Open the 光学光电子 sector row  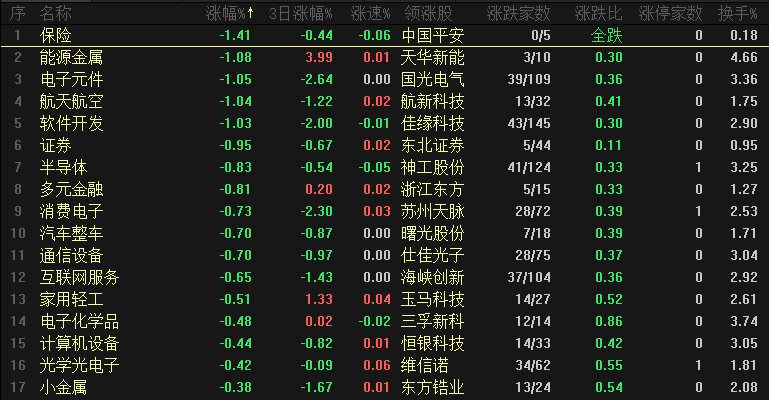pyautogui.click(x=79, y=365)
